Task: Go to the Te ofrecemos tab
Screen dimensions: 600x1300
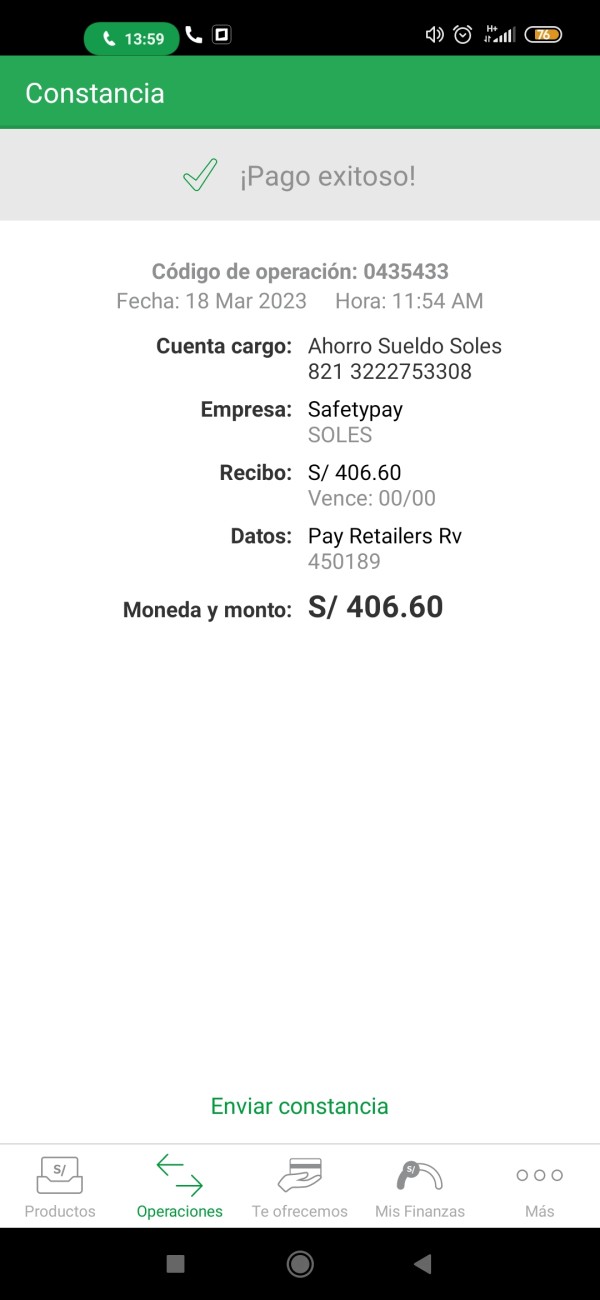Action: tap(300, 1187)
